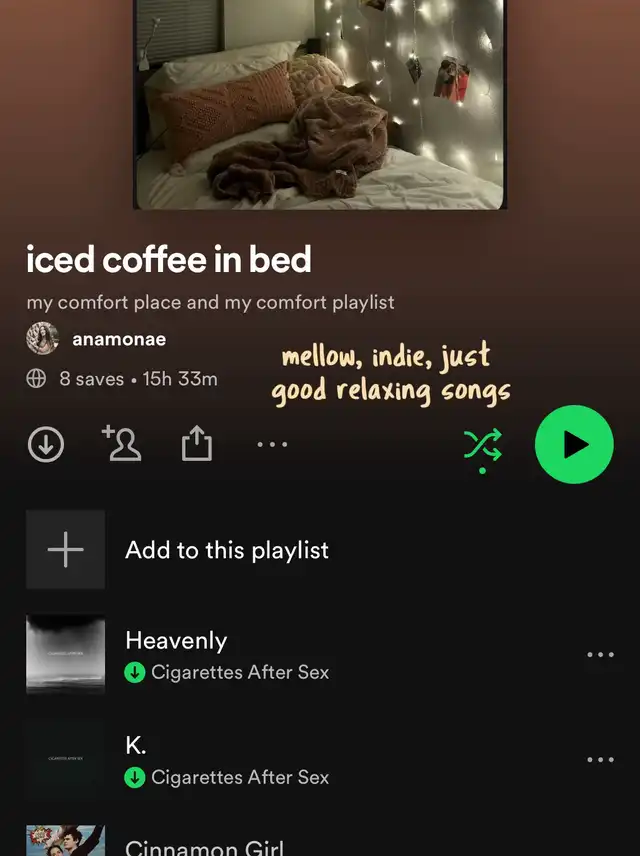Play the playlist with the green button
Viewport: 640px width, 856px height.
coord(574,444)
